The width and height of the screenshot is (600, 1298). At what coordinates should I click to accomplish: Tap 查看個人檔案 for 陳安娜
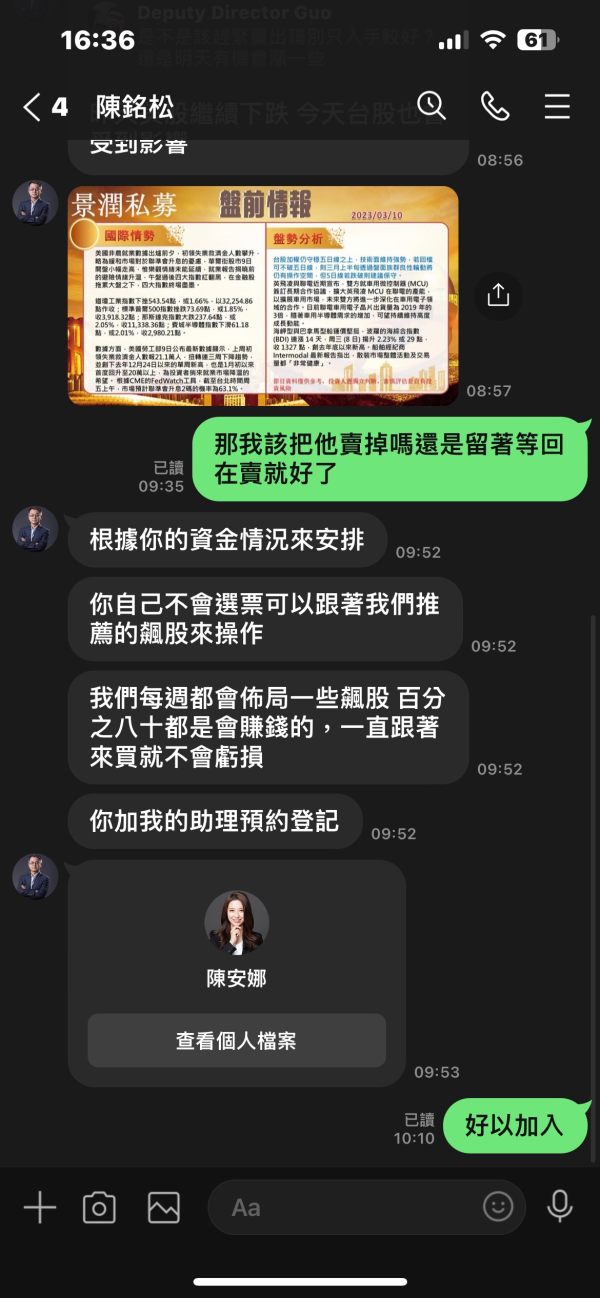coord(236,1041)
